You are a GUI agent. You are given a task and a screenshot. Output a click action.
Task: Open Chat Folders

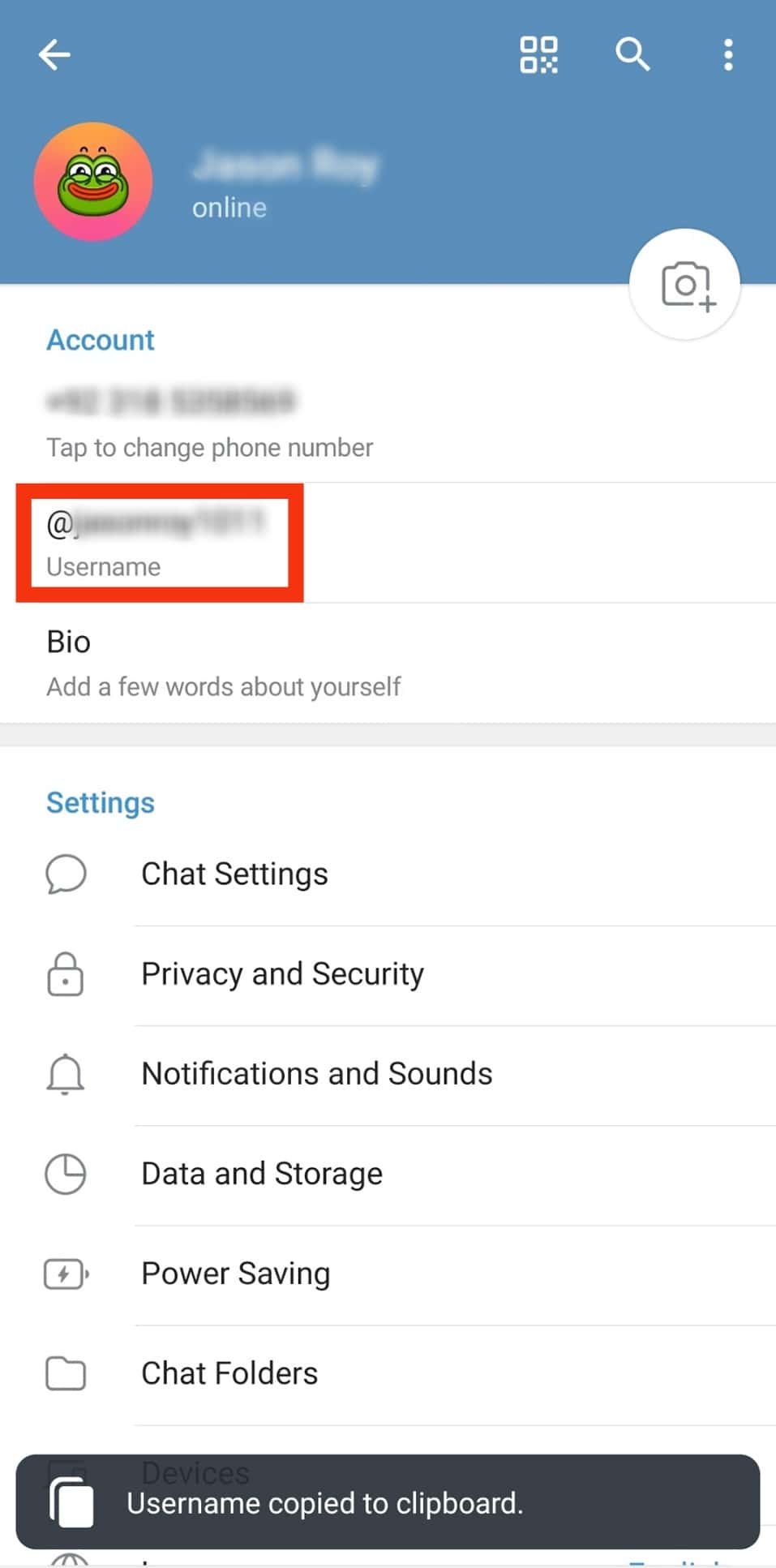(x=229, y=1373)
